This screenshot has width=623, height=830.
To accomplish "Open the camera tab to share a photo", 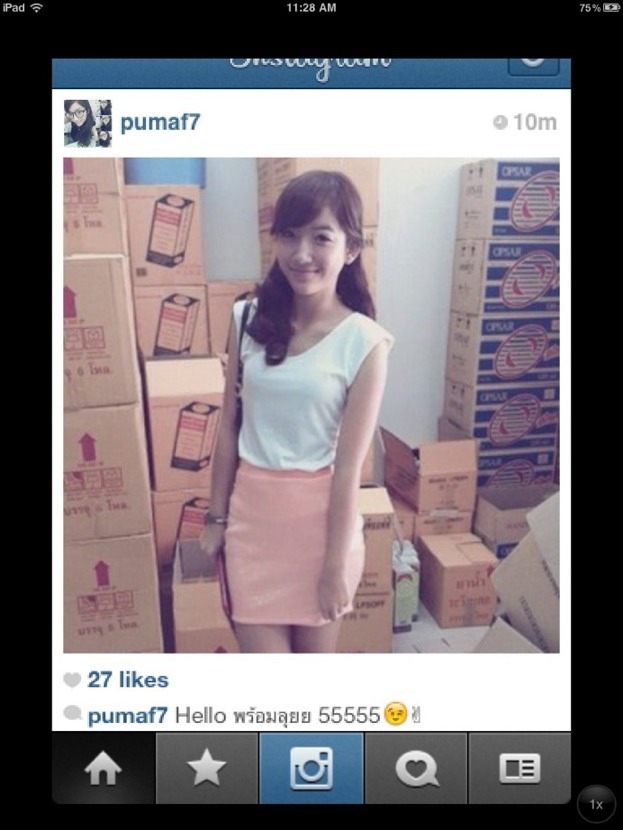I will click(311, 768).
